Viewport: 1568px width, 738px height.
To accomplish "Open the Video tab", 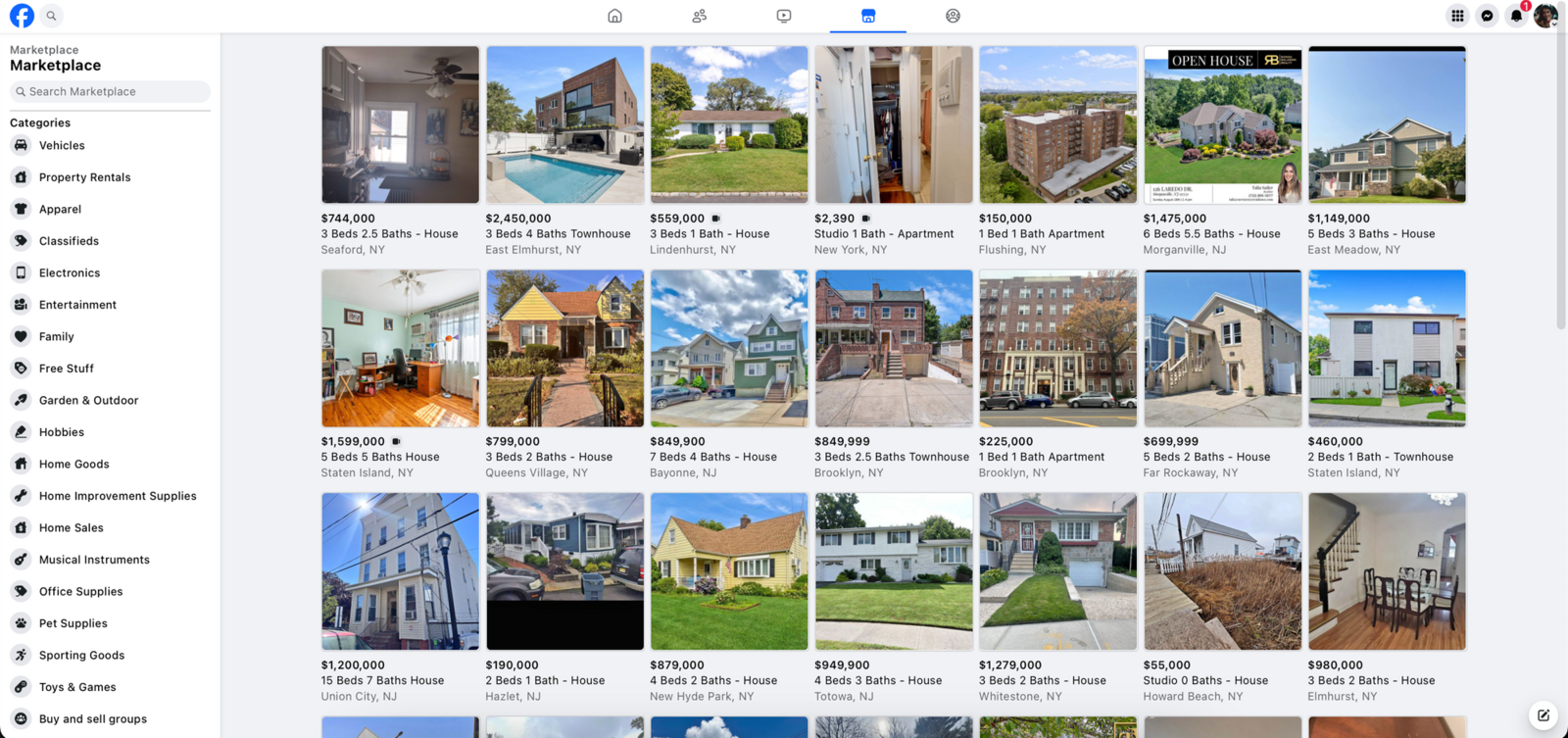I will click(784, 16).
